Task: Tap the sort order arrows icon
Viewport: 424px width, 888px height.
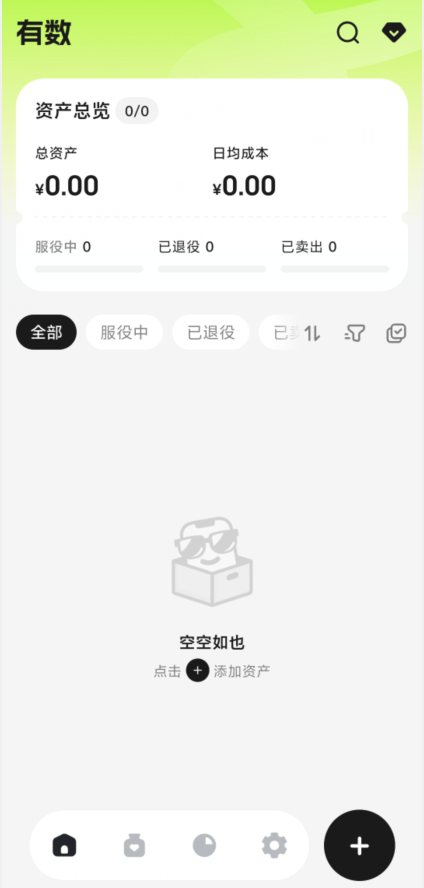Action: (312, 334)
